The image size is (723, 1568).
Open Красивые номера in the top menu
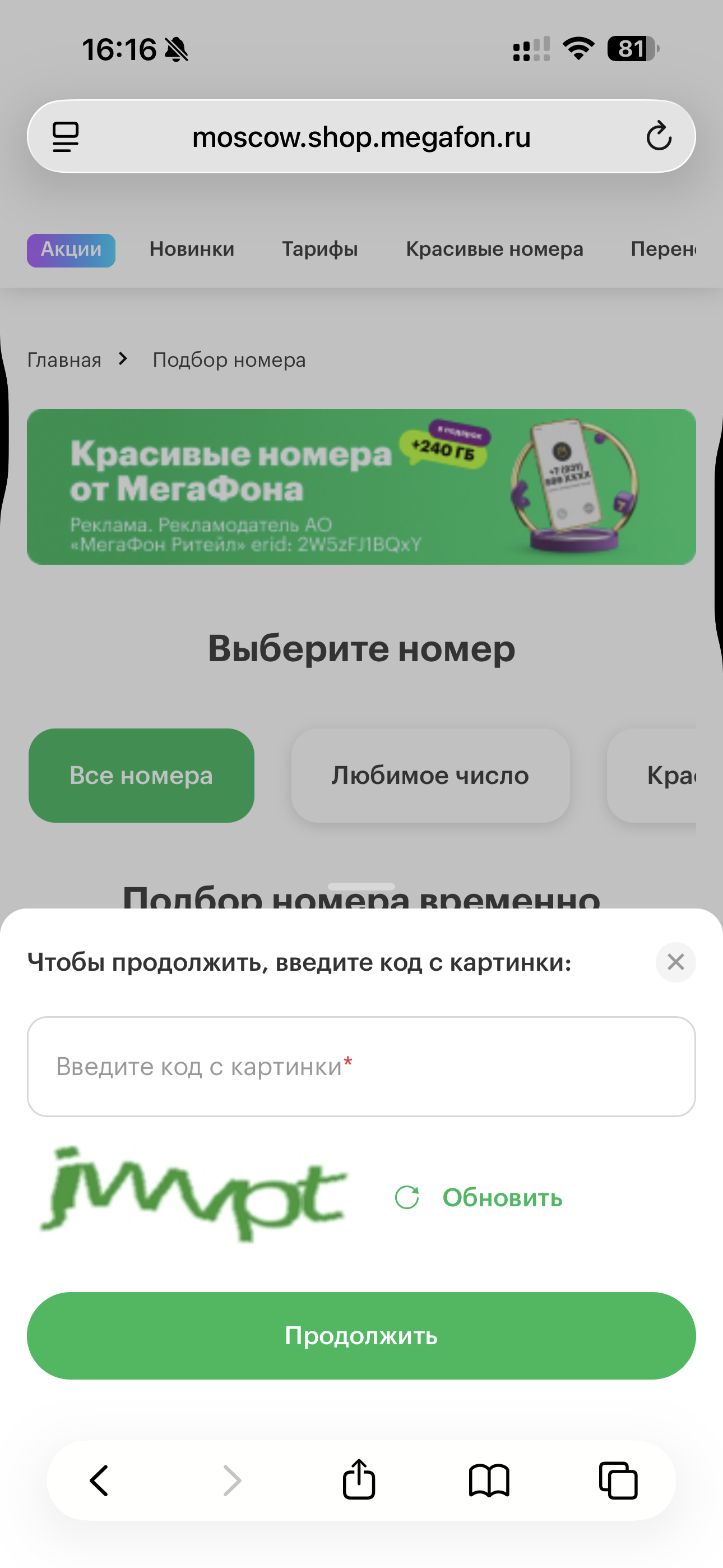coord(494,249)
